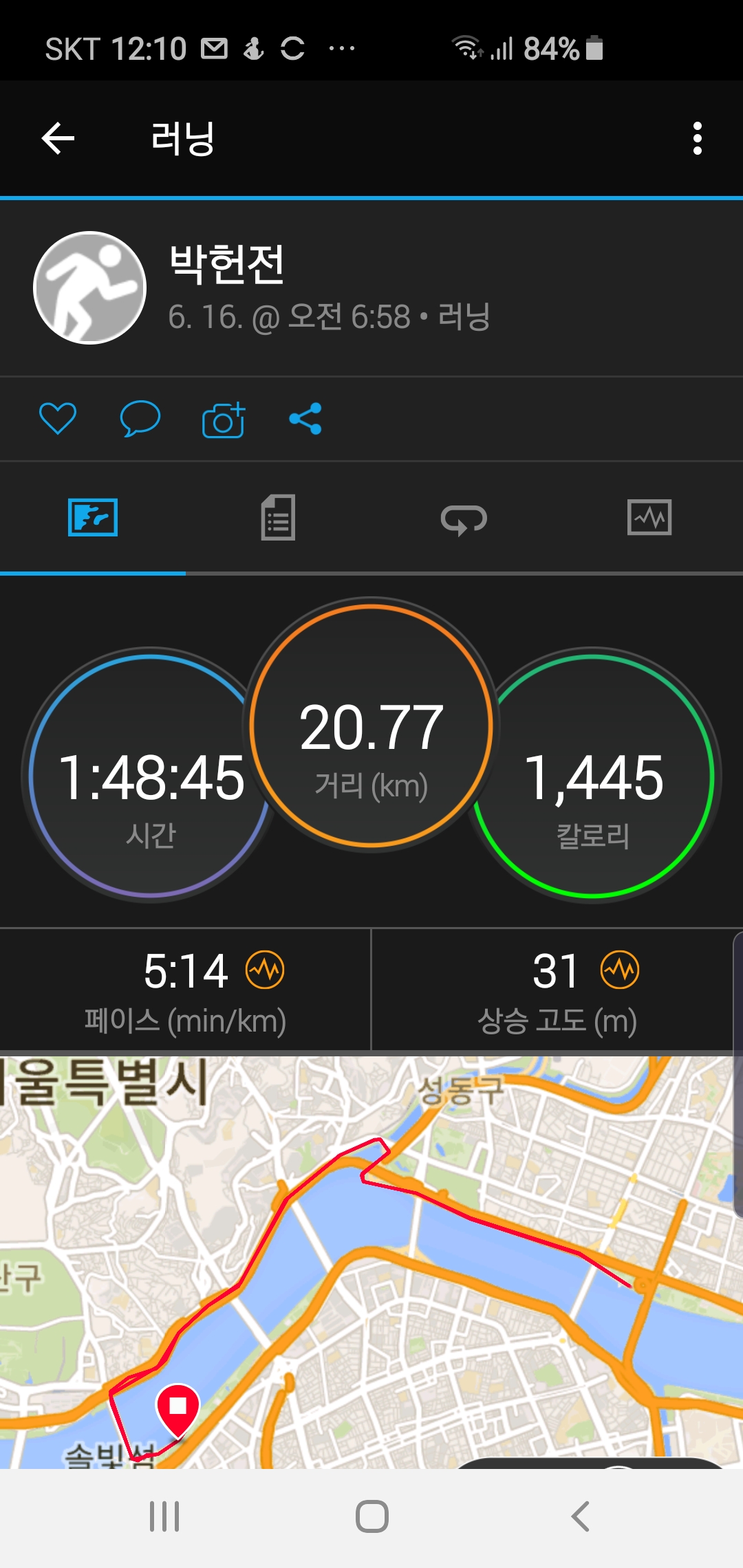Open the three-dot overflow menu
743x1568 pixels.
point(697,138)
